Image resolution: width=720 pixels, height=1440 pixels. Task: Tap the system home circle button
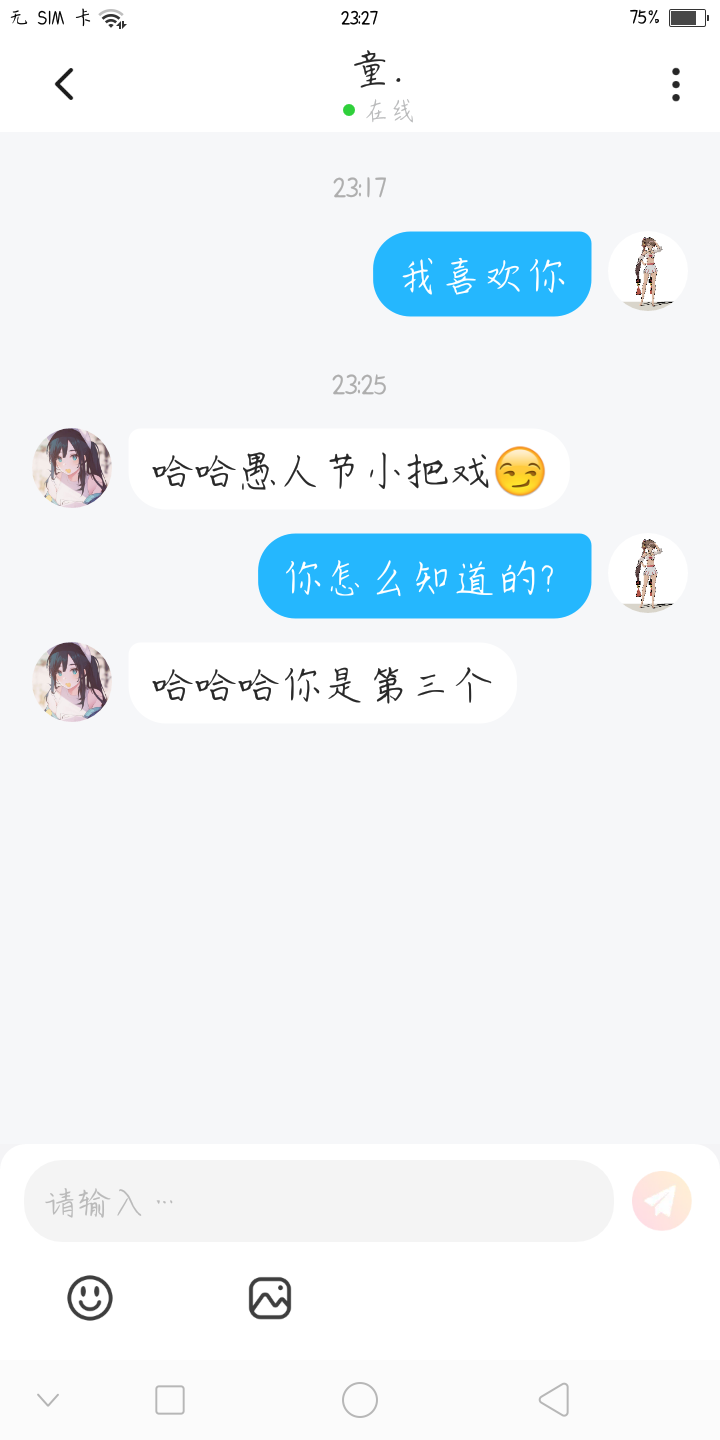coord(360,1400)
